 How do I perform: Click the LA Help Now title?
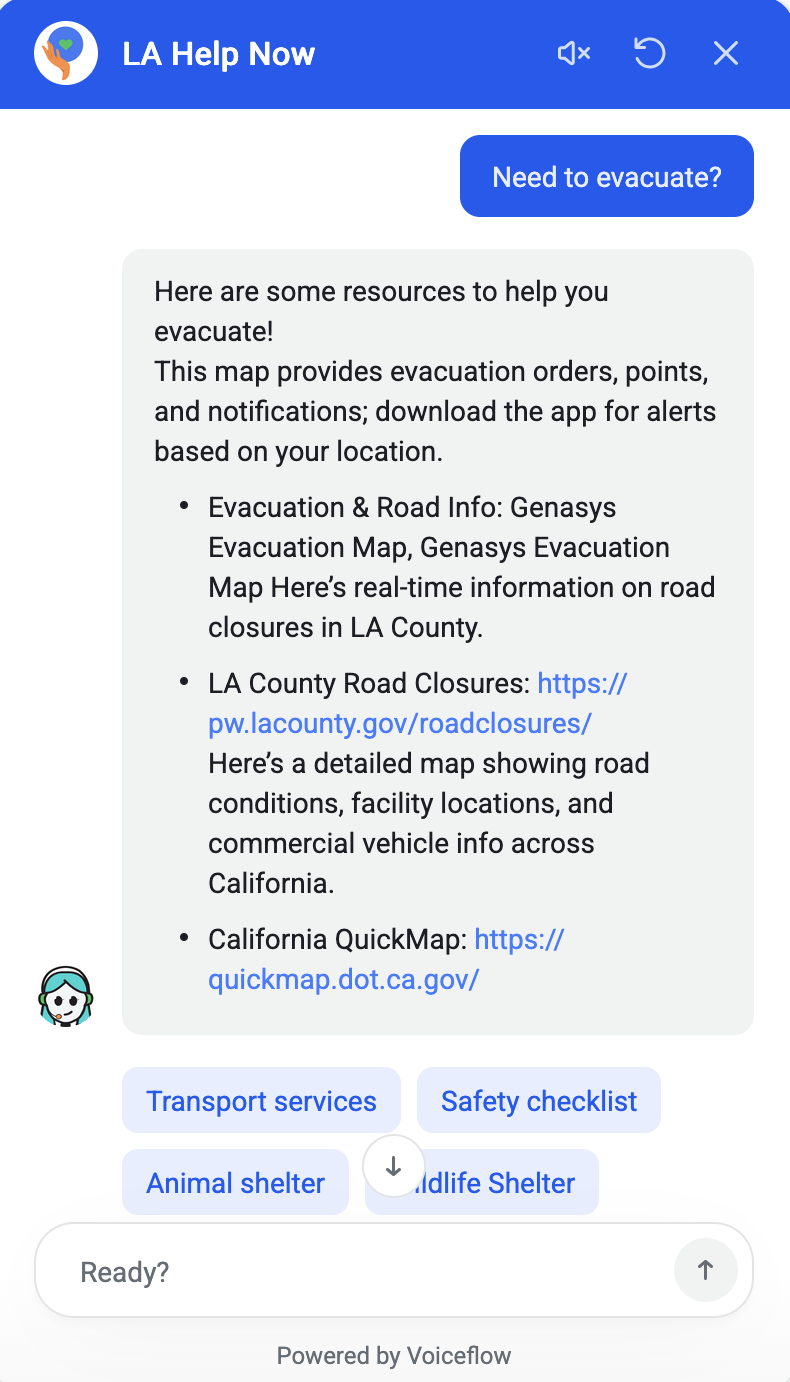220,54
